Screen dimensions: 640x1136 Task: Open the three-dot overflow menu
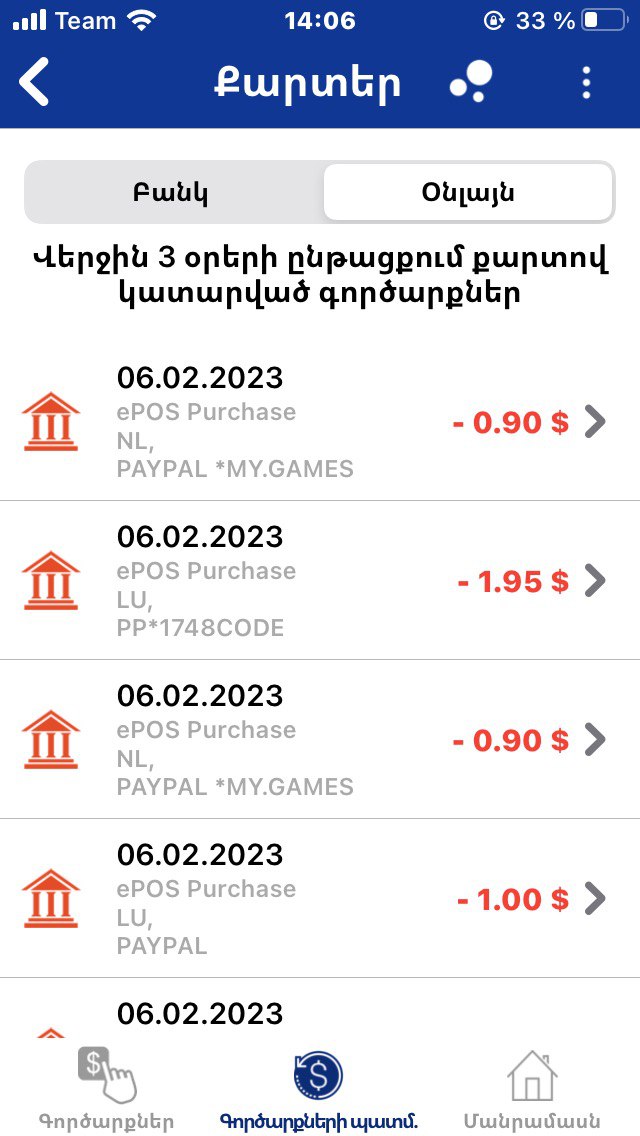587,82
